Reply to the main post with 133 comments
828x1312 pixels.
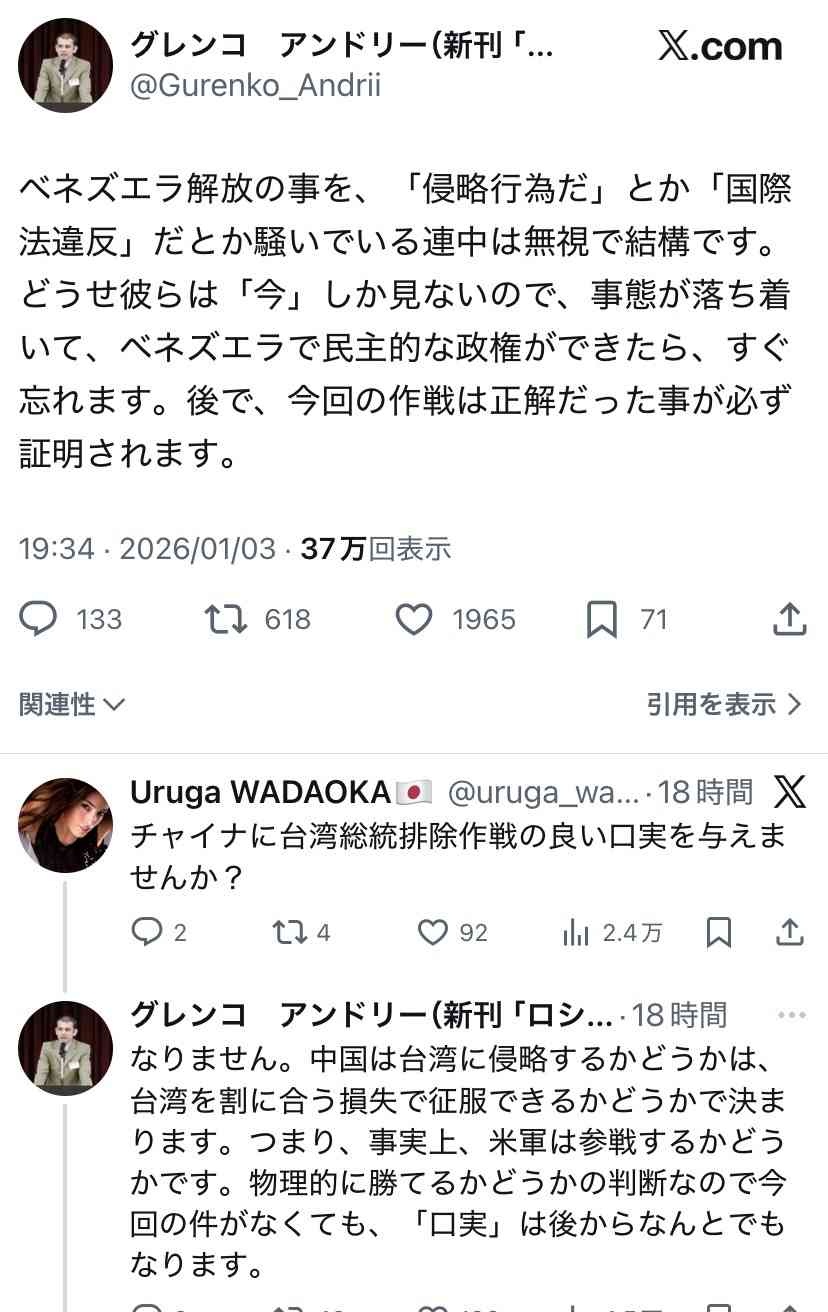pos(39,619)
